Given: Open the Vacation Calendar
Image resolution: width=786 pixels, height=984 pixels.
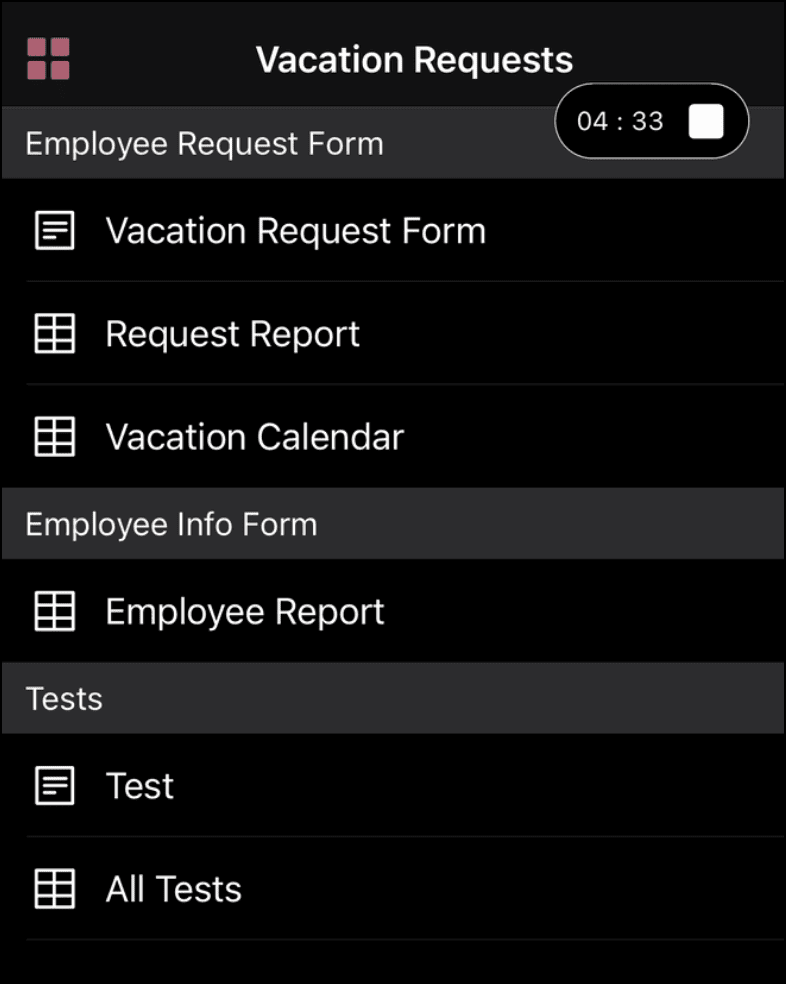Looking at the screenshot, I should [254, 437].
